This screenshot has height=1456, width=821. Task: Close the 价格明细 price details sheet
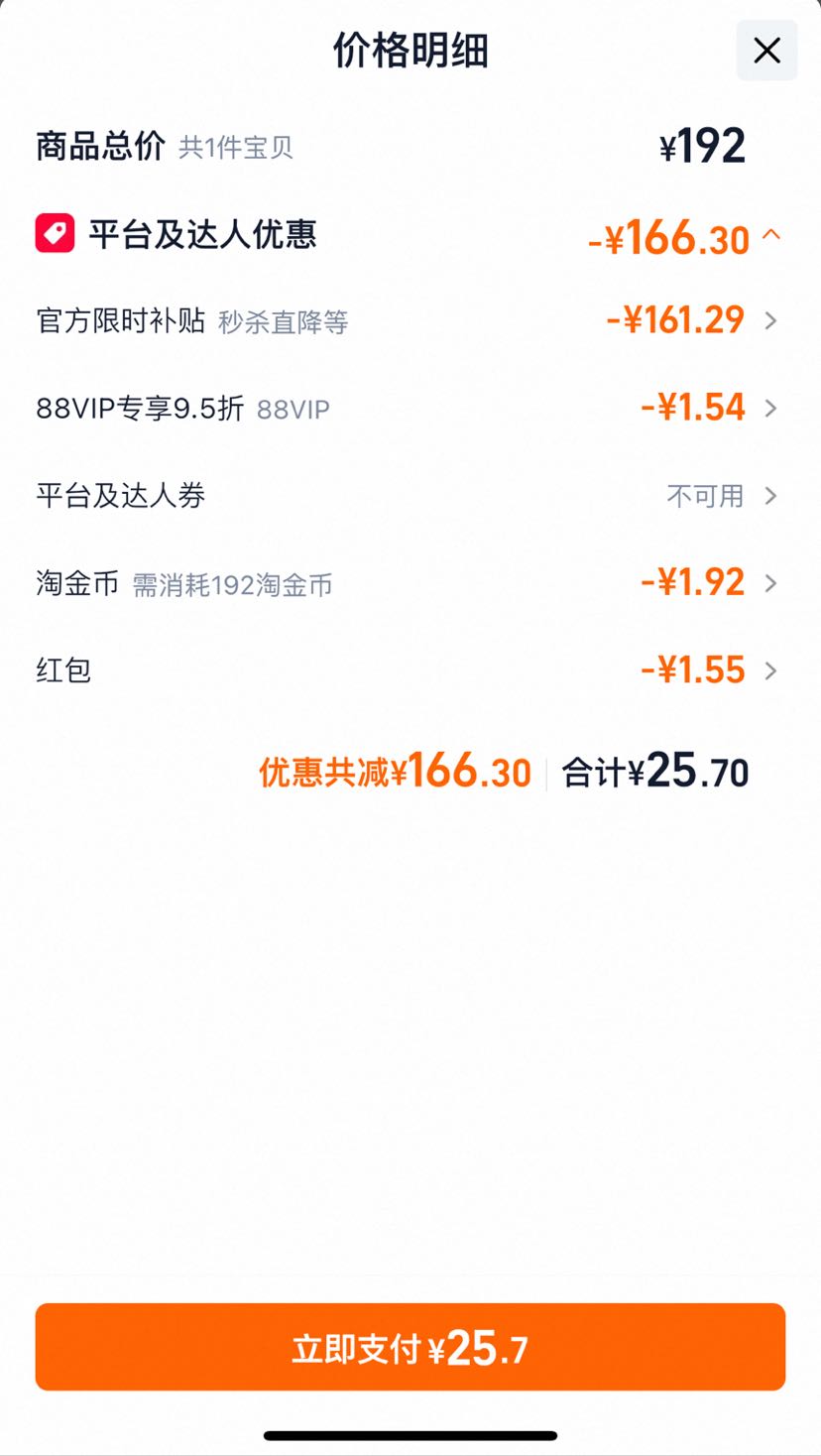point(766,51)
